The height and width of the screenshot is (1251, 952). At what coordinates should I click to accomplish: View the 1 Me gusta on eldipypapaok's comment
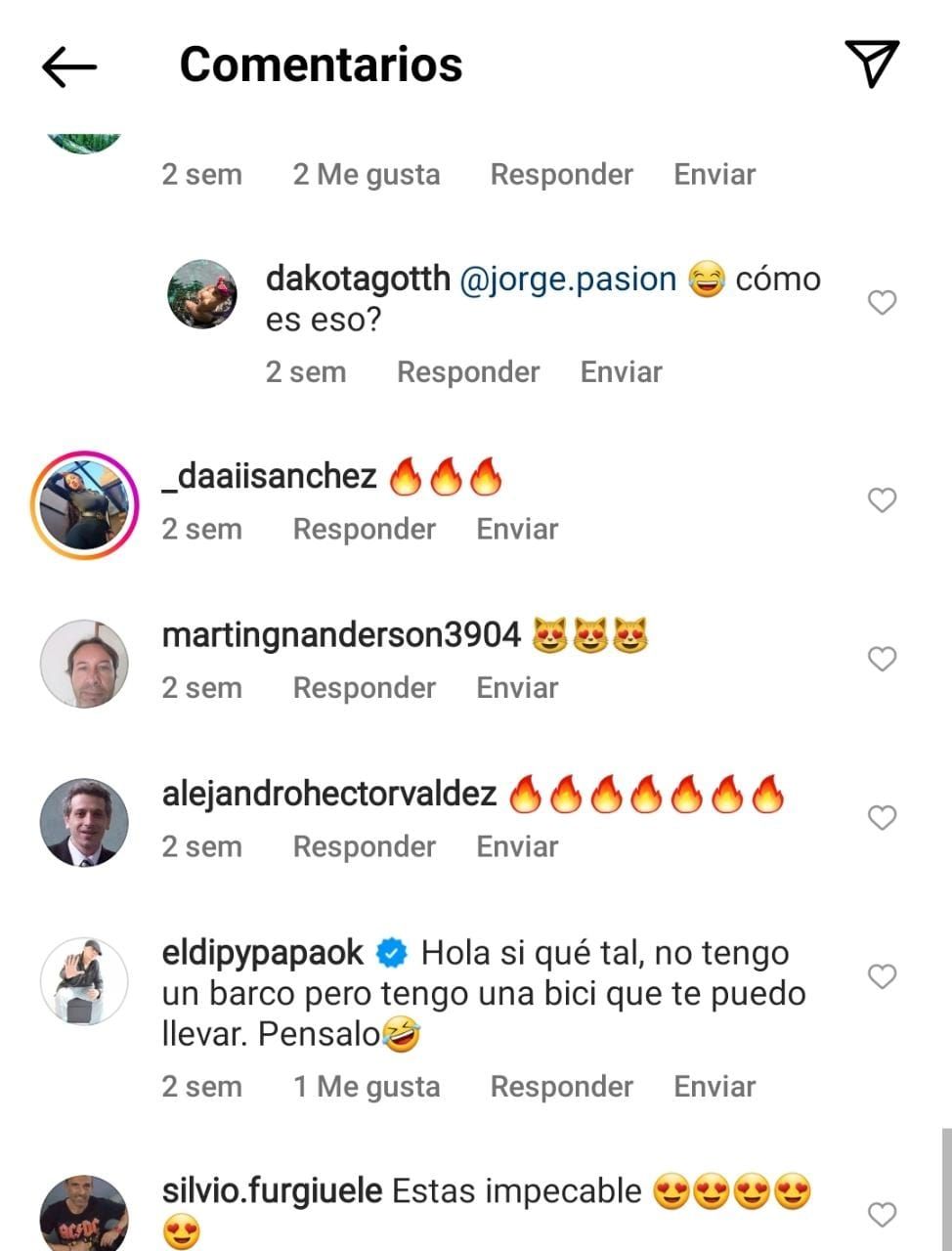click(367, 1087)
